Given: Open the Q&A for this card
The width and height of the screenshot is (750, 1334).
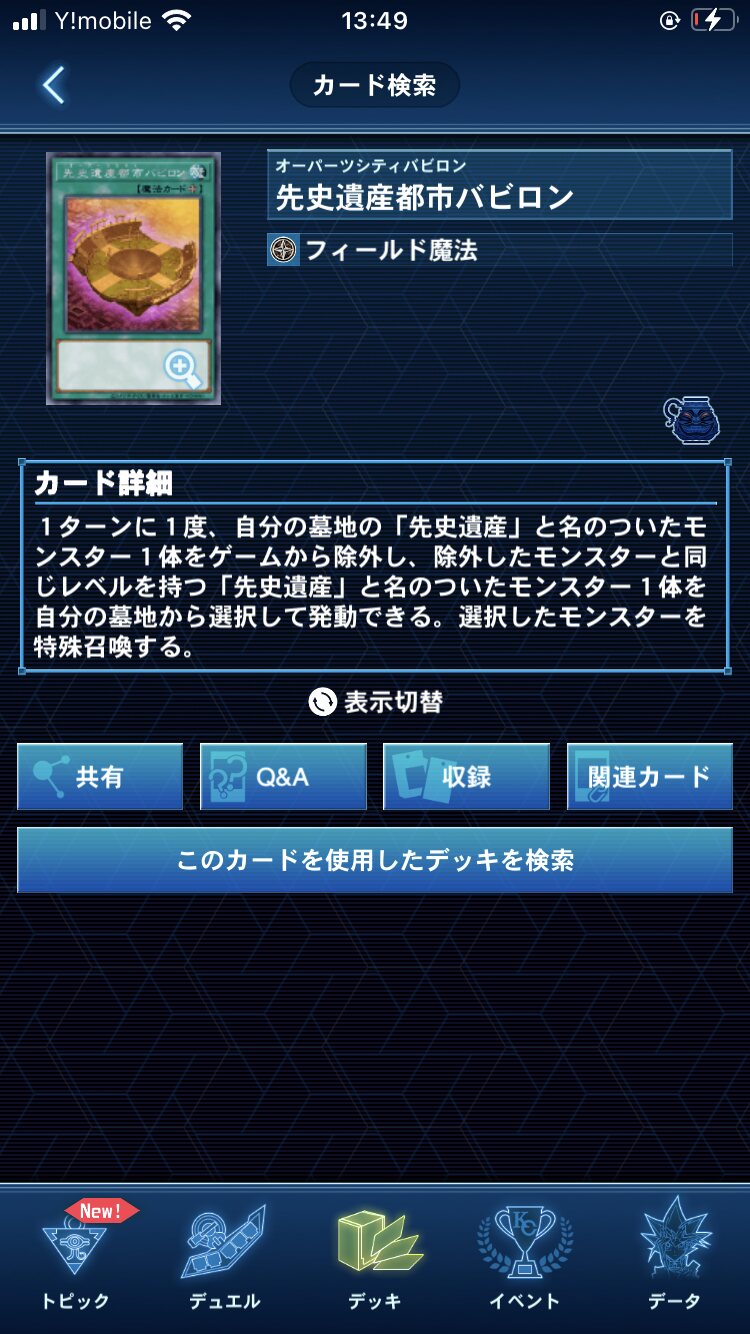Looking at the screenshot, I should click(x=283, y=777).
